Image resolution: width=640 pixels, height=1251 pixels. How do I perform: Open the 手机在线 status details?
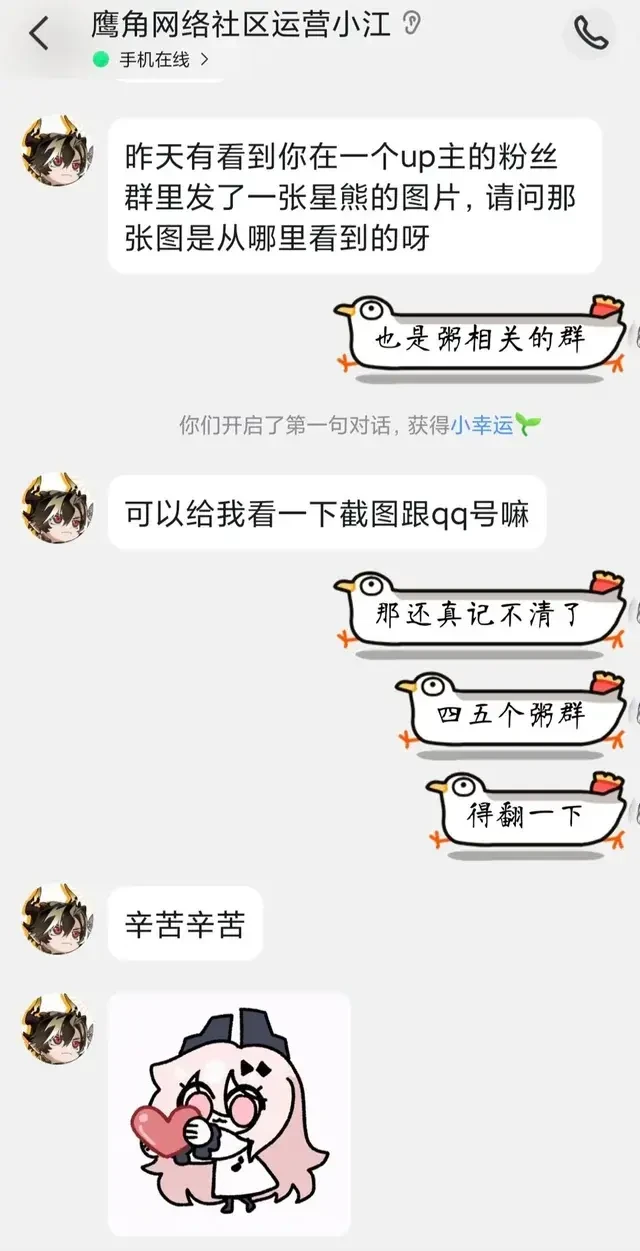pos(153,59)
